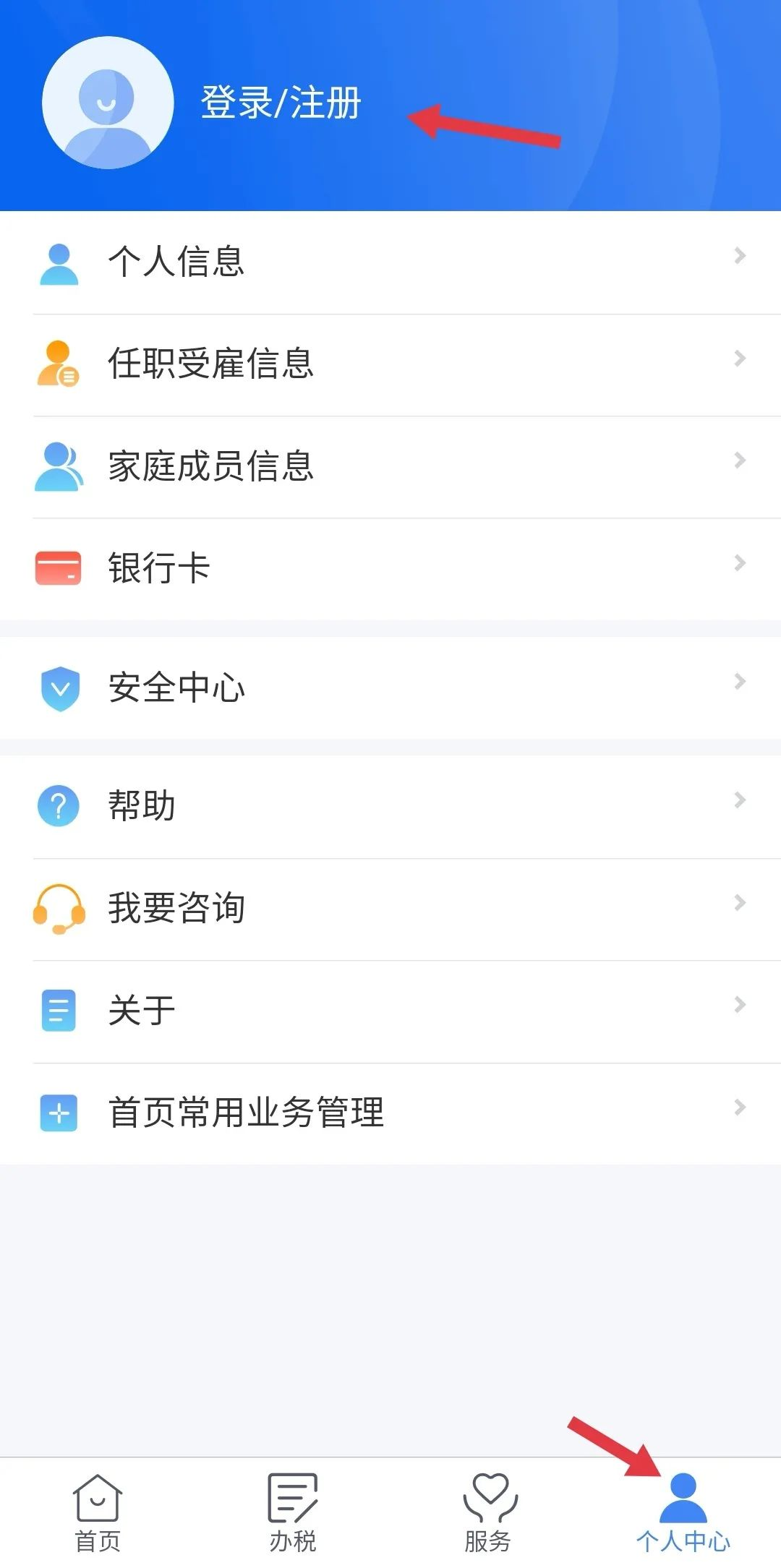
Task: Open the 帮助 page
Action: click(390, 806)
